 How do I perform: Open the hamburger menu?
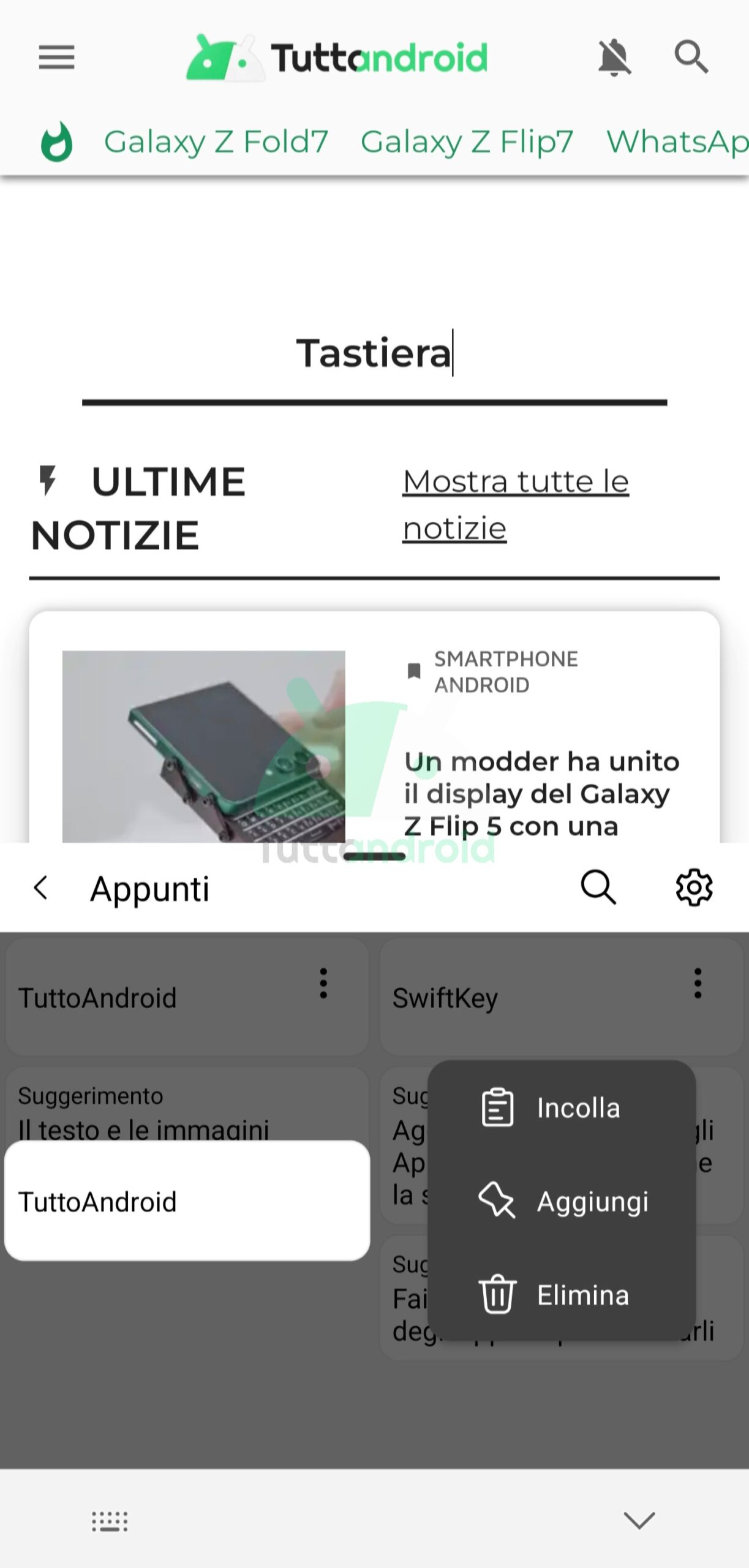(56, 58)
